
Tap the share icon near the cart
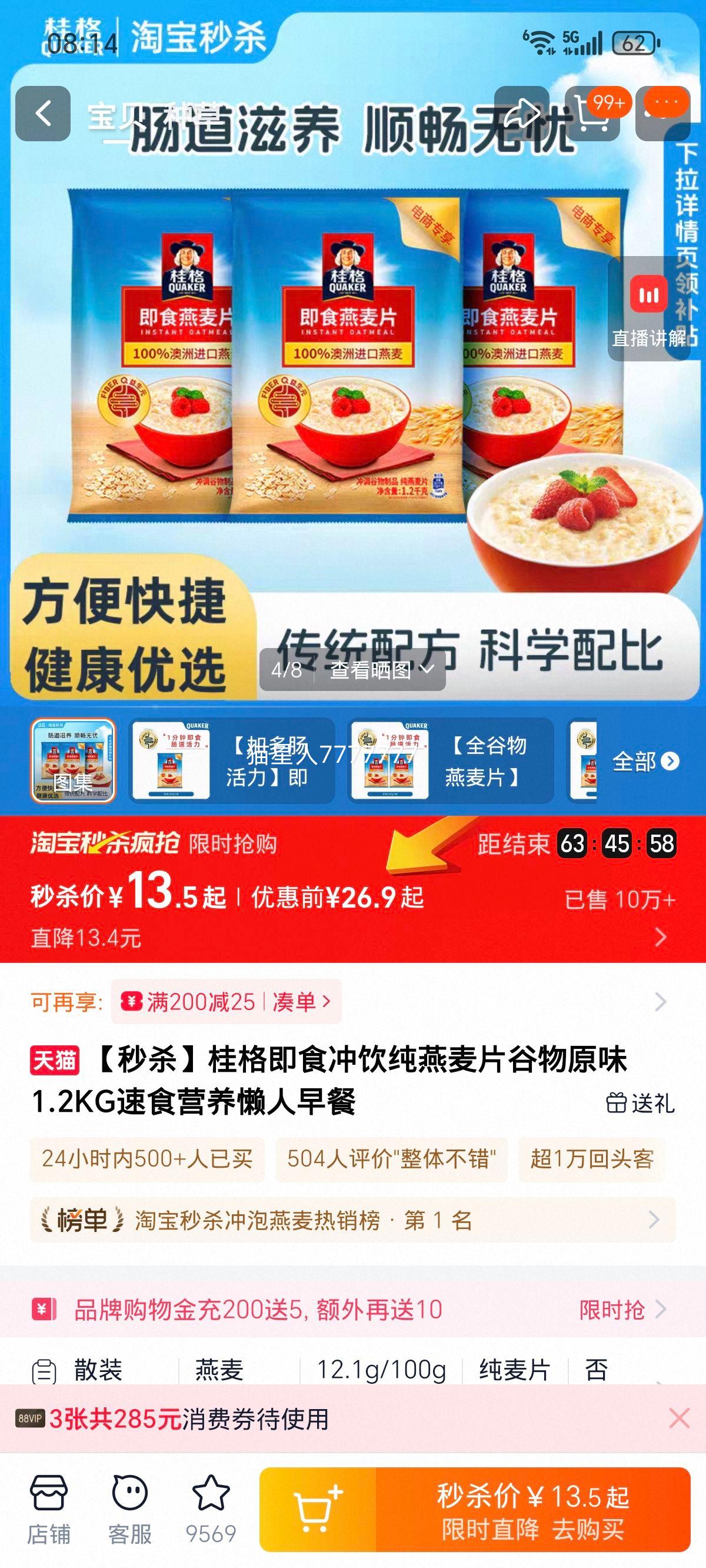[x=522, y=113]
